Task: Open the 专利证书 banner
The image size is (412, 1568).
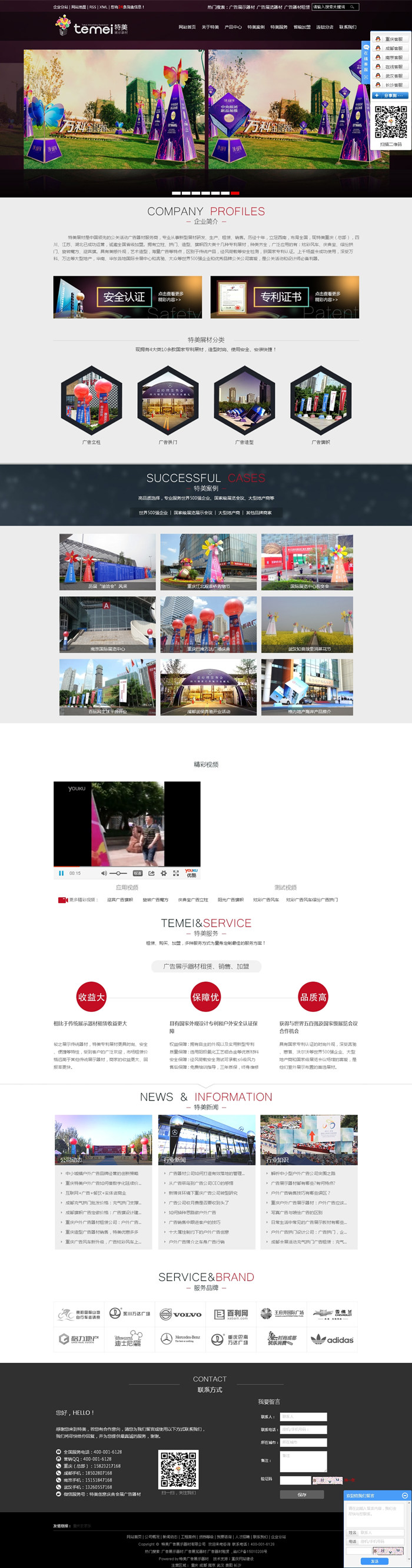Action: click(284, 297)
